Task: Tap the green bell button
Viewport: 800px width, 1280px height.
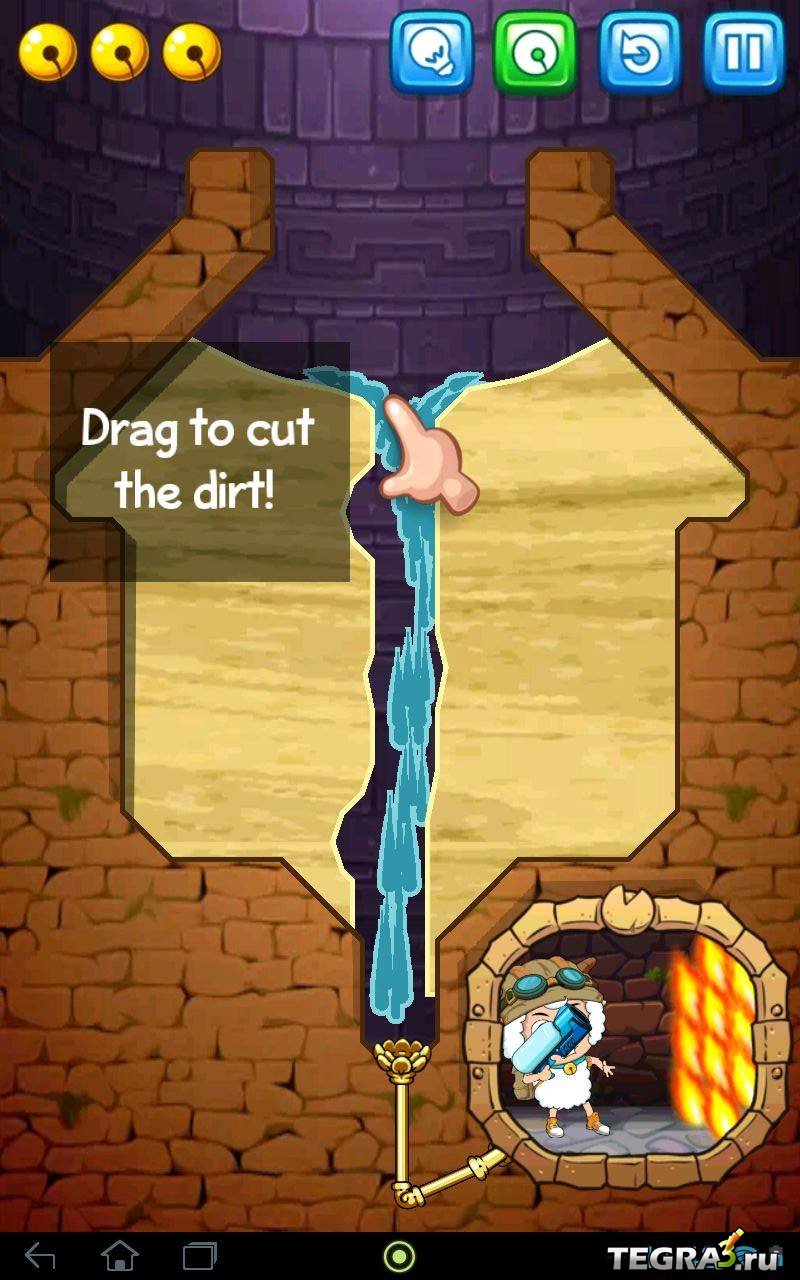Action: pyautogui.click(x=535, y=52)
